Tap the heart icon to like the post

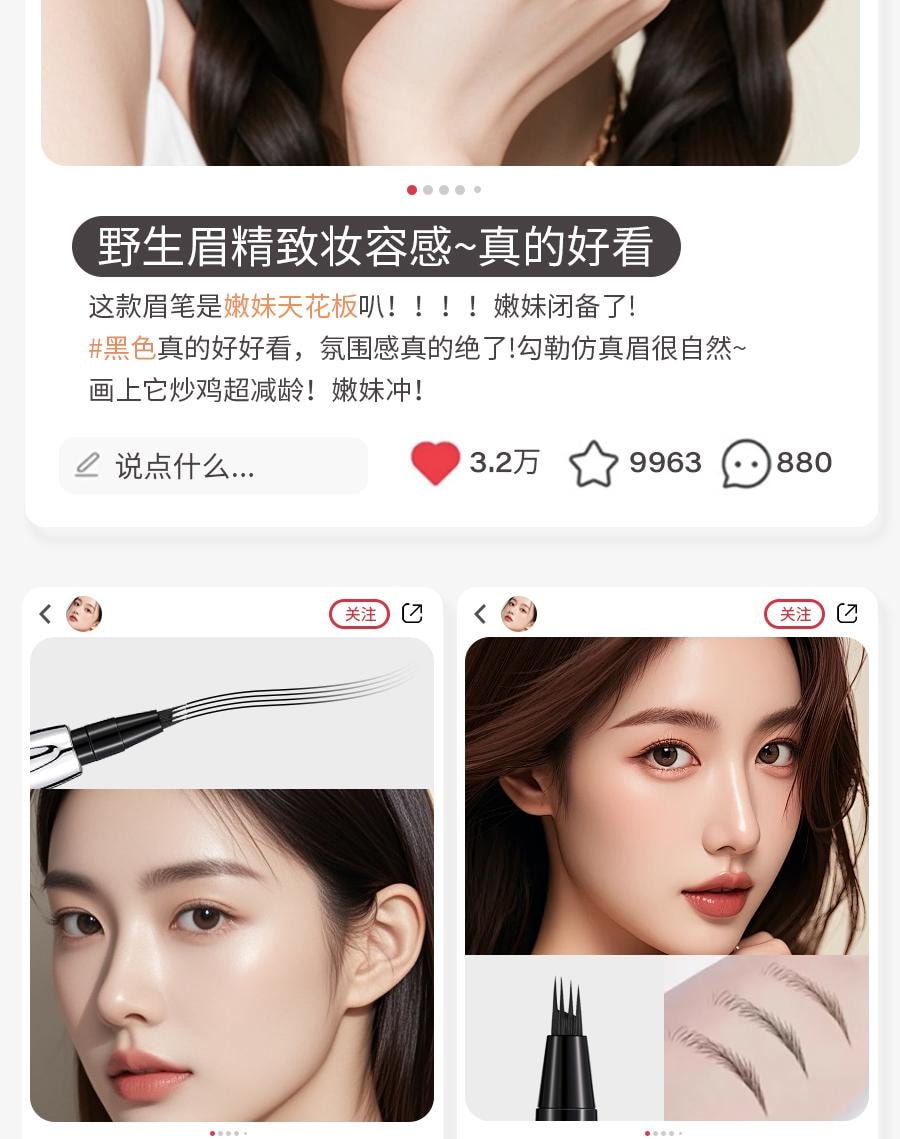pos(434,463)
